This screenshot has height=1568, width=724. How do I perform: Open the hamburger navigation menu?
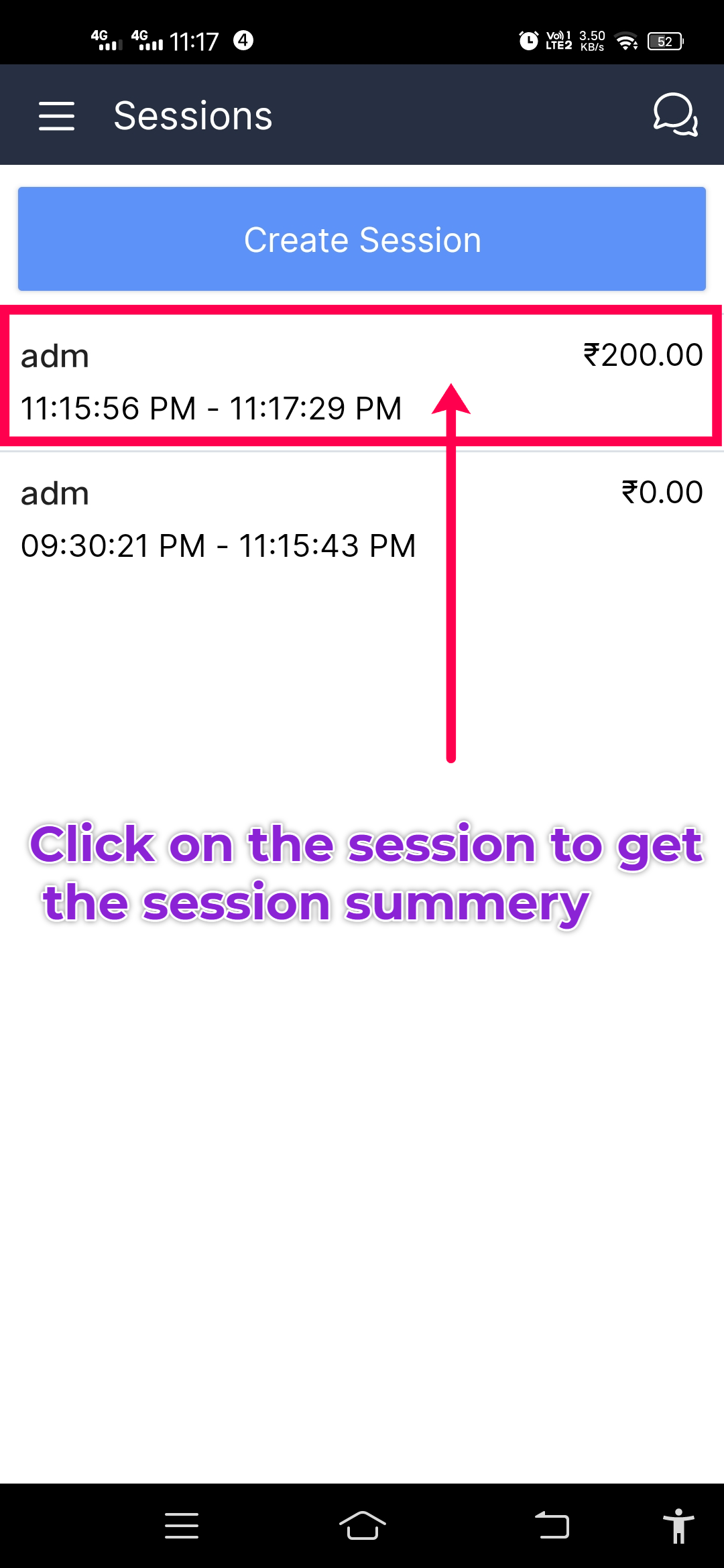point(56,116)
